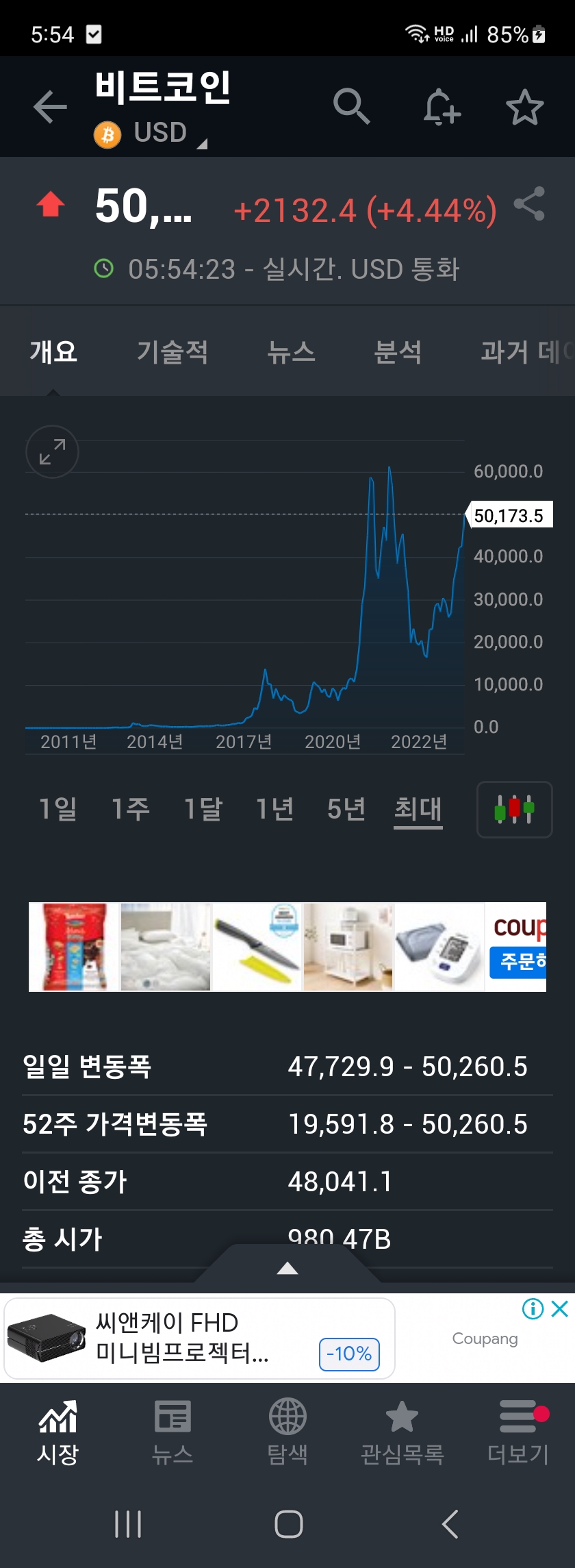Image resolution: width=575 pixels, height=1568 pixels.
Task: Expand the chart to fullscreen
Action: 52,452
